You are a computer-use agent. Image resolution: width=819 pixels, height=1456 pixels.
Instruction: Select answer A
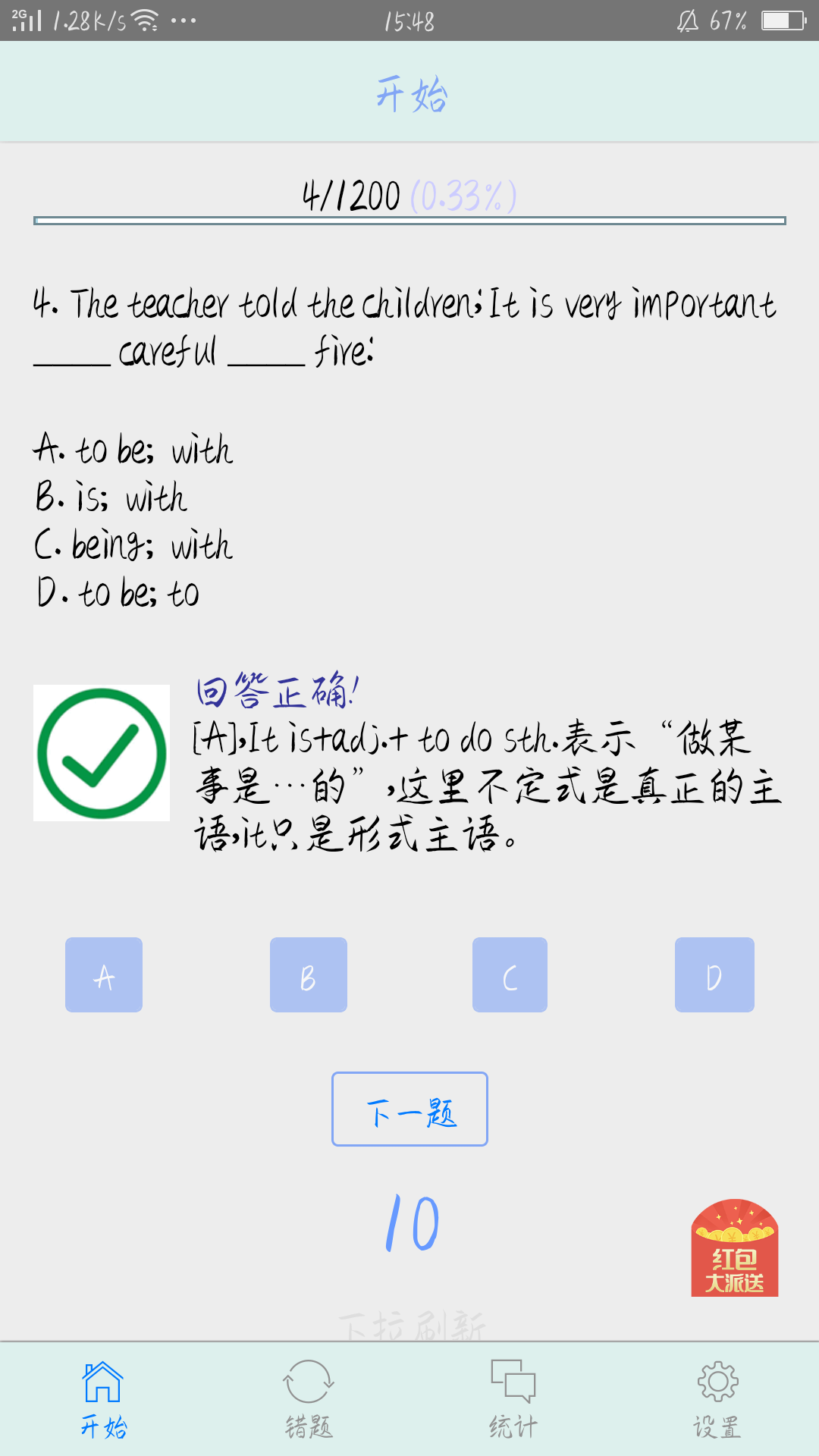coord(104,975)
